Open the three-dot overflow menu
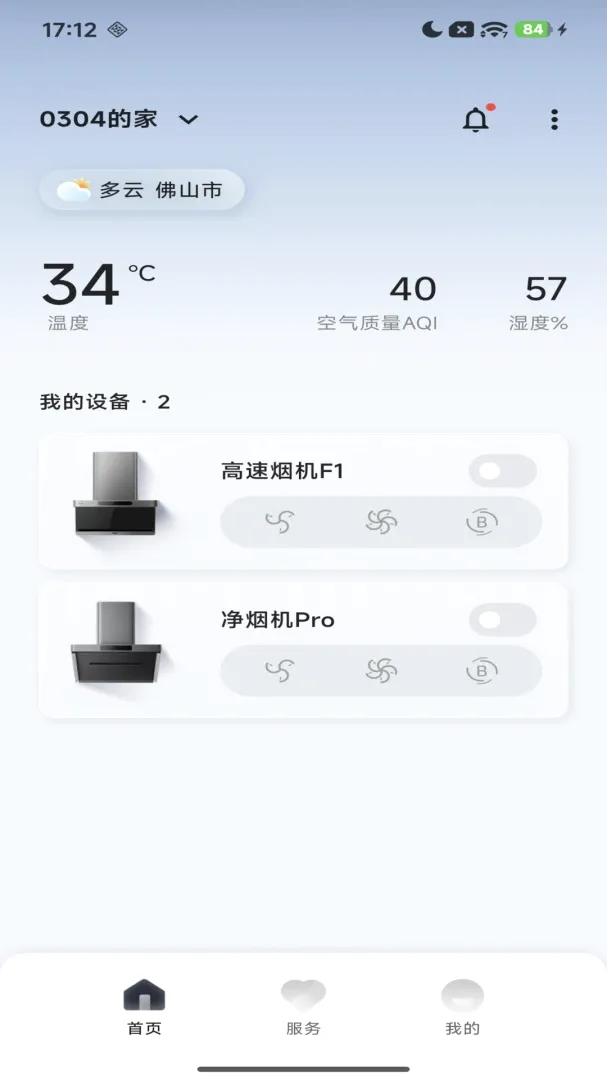The width and height of the screenshot is (607, 1080). 554,120
